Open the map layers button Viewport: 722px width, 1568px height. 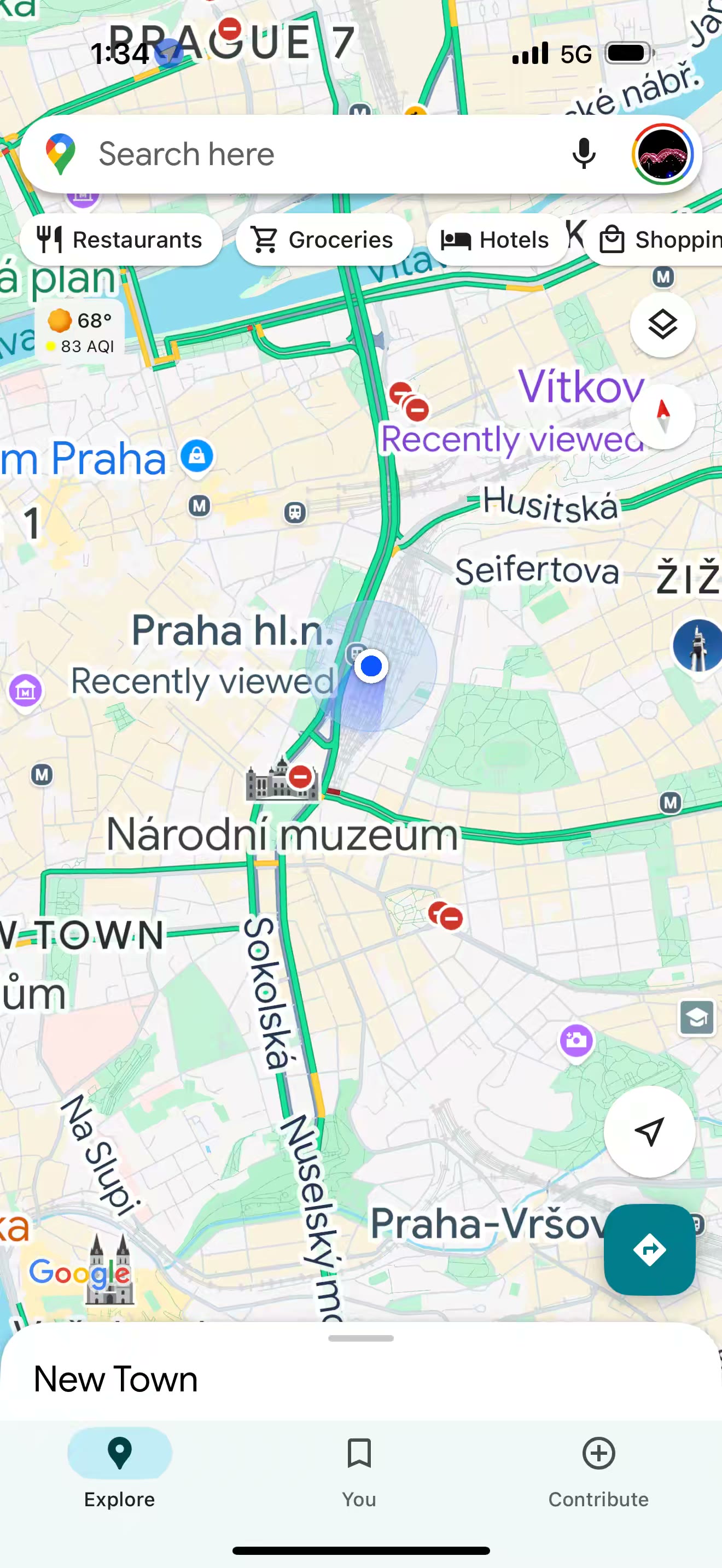pos(662,325)
